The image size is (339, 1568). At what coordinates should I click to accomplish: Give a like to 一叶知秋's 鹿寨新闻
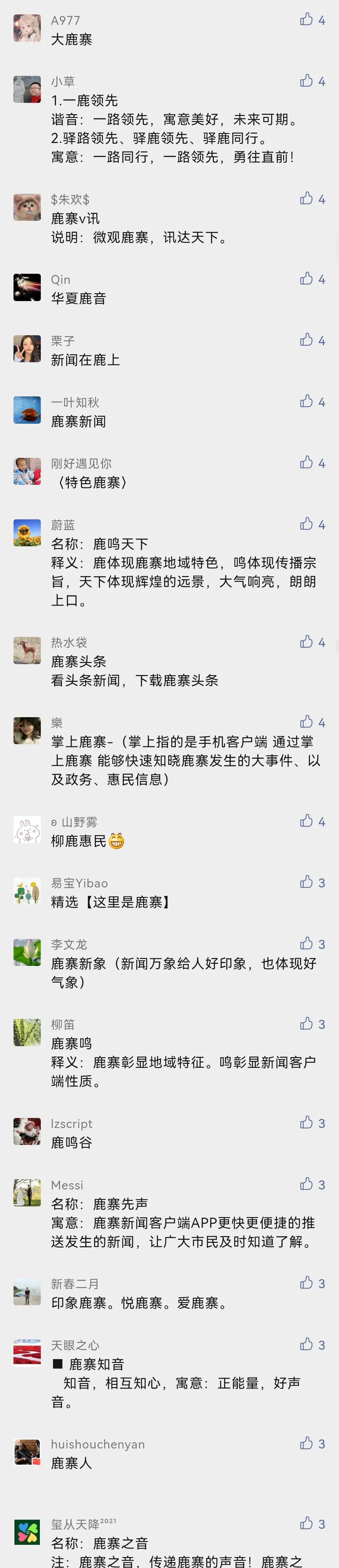click(x=306, y=401)
